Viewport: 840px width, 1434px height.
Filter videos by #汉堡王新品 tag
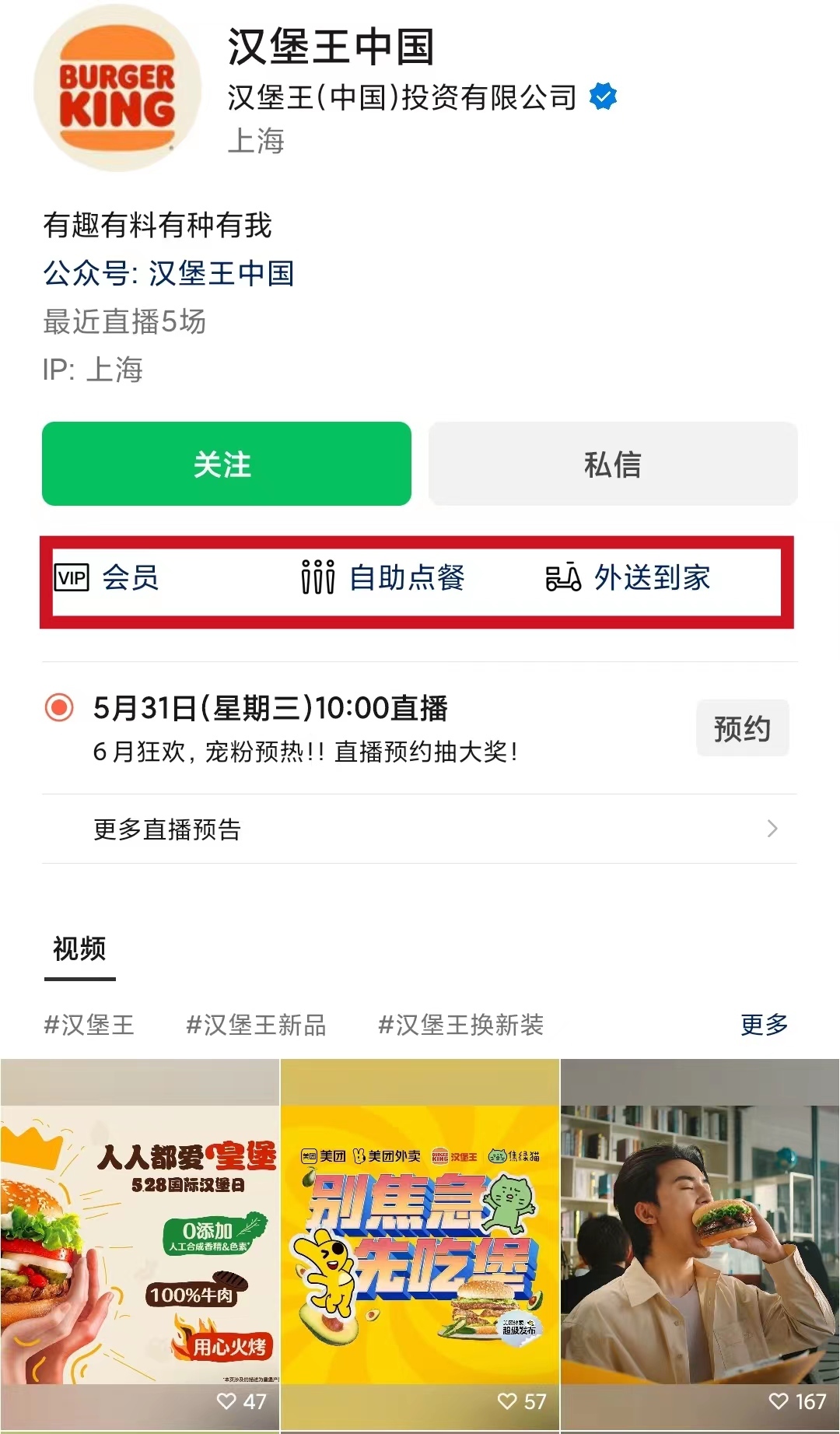click(x=256, y=1025)
